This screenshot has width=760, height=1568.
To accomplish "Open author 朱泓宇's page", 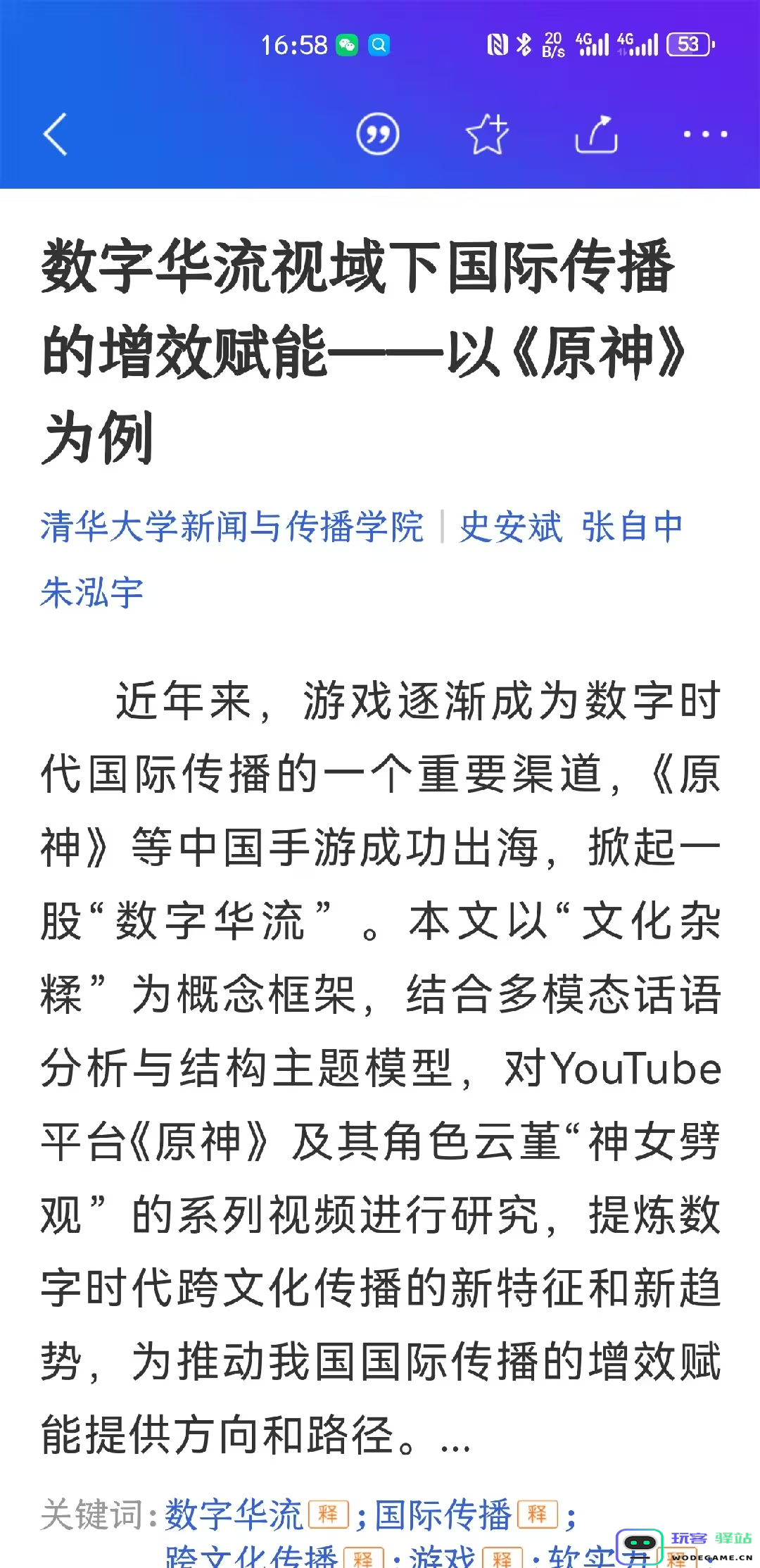I will pos(92,592).
